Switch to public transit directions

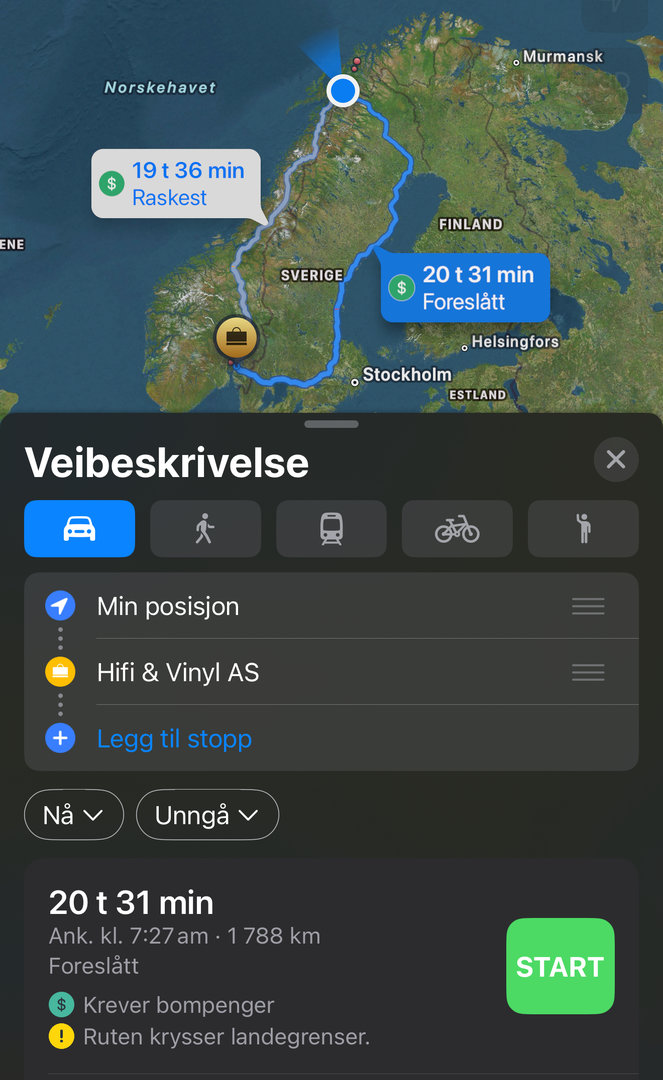(331, 529)
